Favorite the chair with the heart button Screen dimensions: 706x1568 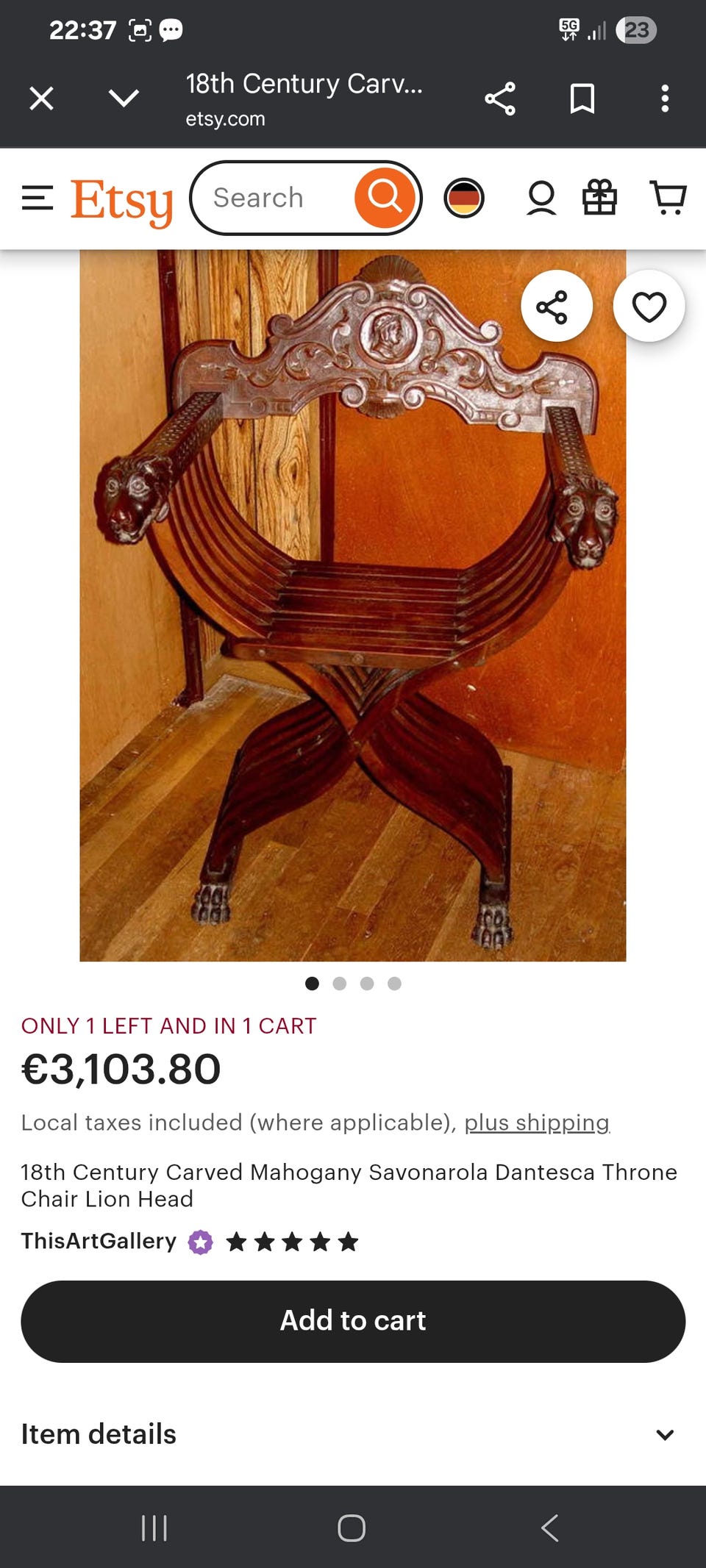pyautogui.click(x=649, y=307)
